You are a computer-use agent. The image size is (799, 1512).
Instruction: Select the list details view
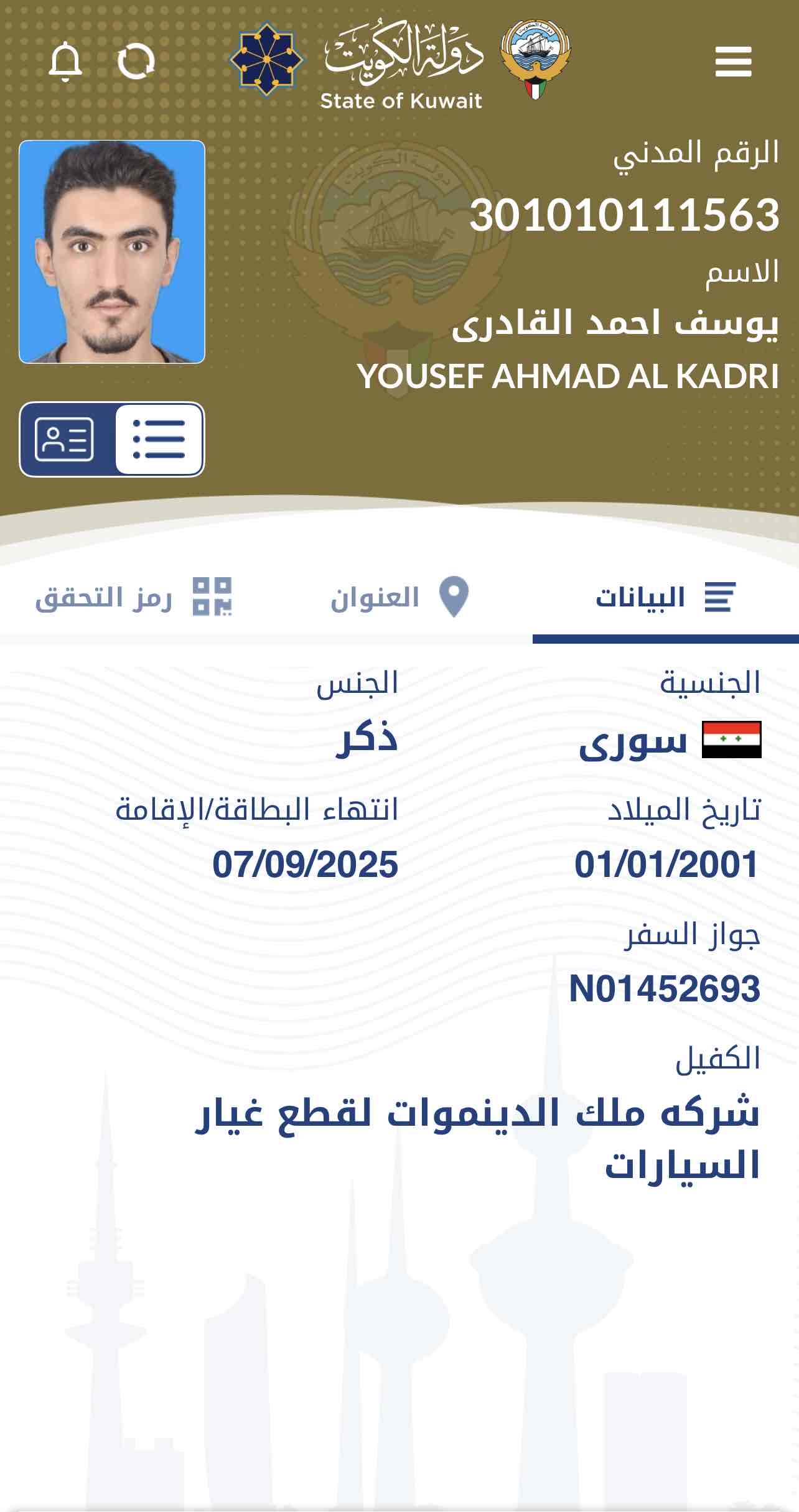pos(159,439)
